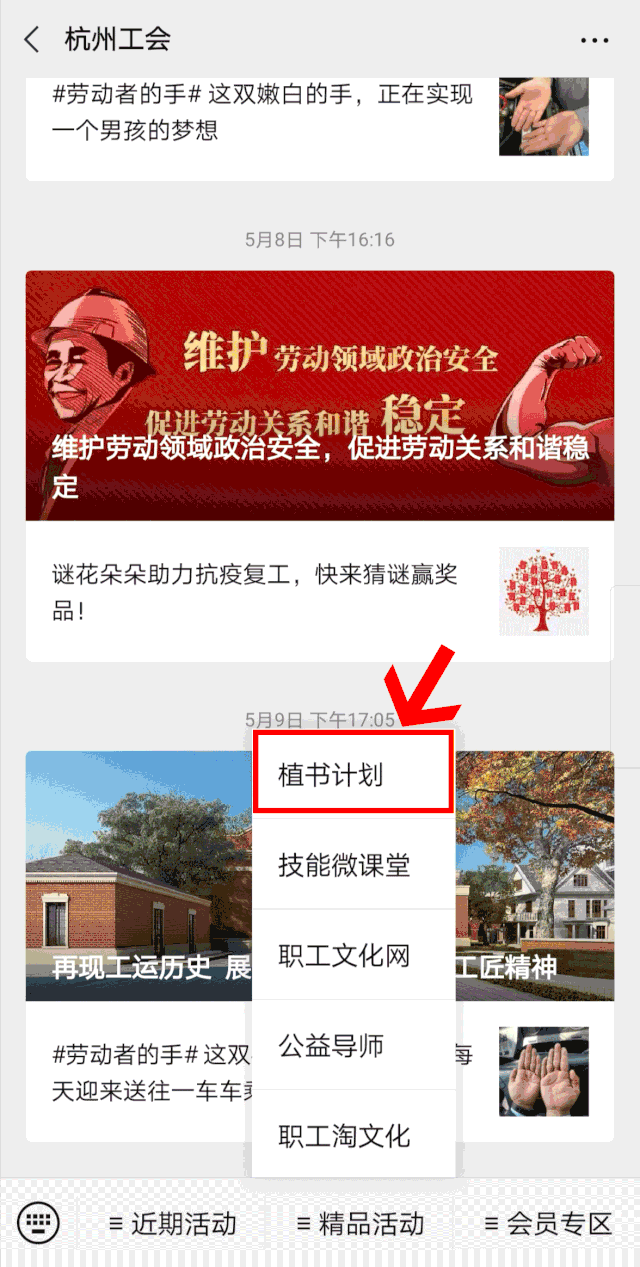
Task: Open 技能微课堂 in the popup menu
Action: coord(354,865)
